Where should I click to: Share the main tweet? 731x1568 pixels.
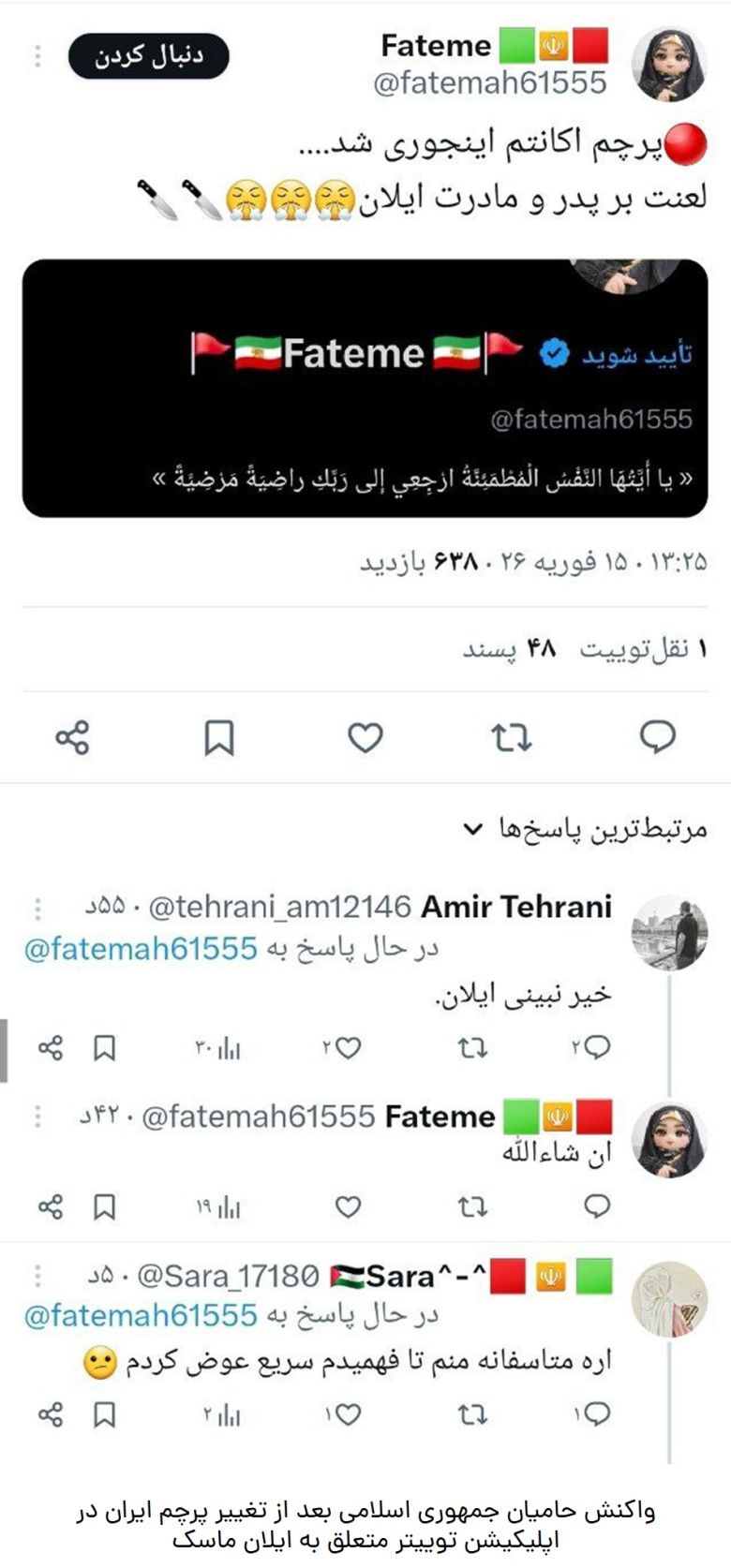point(72,737)
